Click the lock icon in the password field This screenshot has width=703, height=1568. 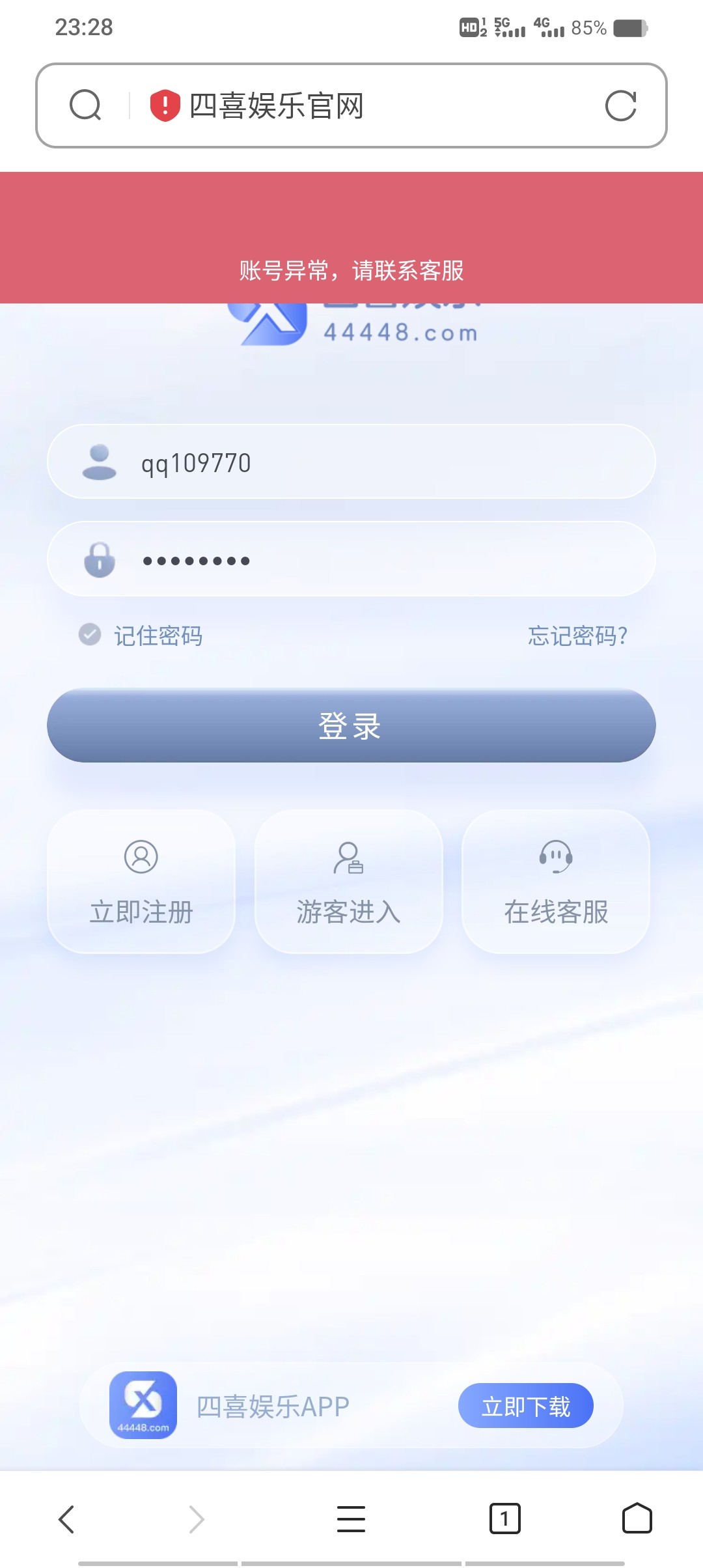[98, 559]
